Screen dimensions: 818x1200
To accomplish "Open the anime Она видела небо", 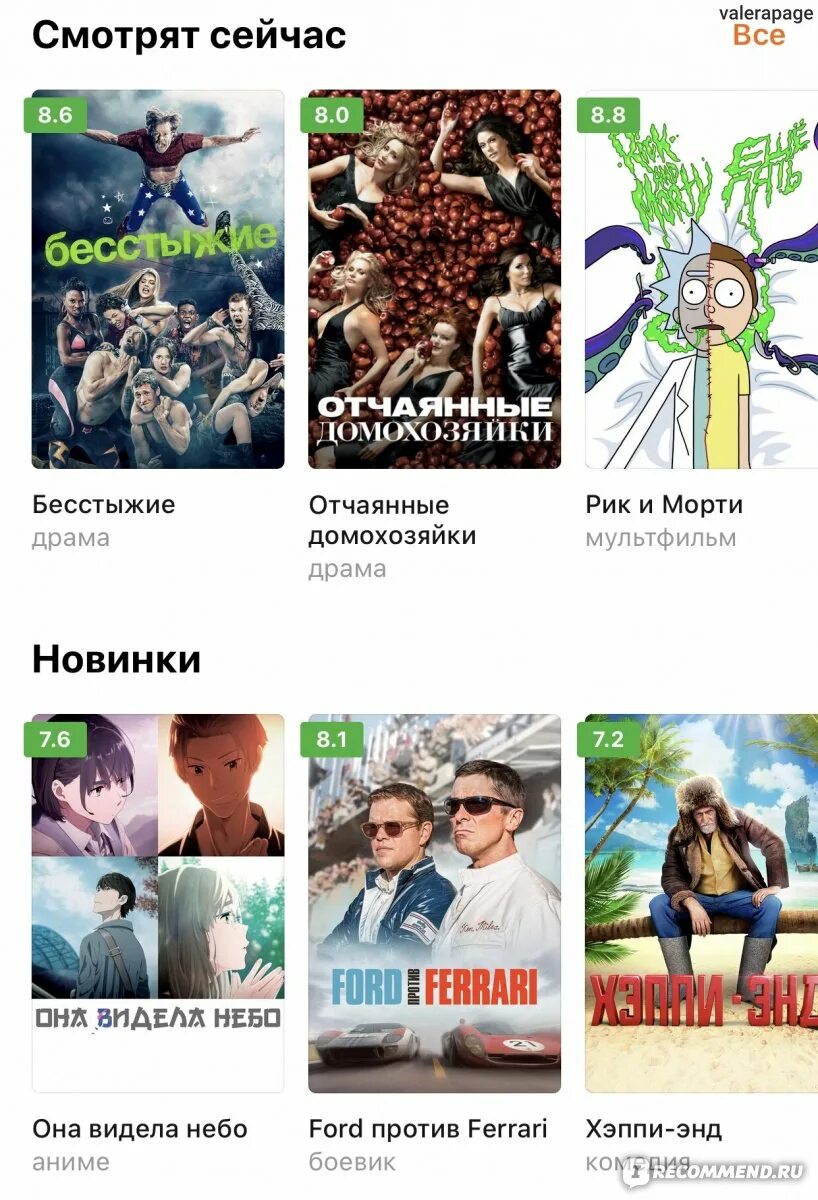I will coord(158,903).
